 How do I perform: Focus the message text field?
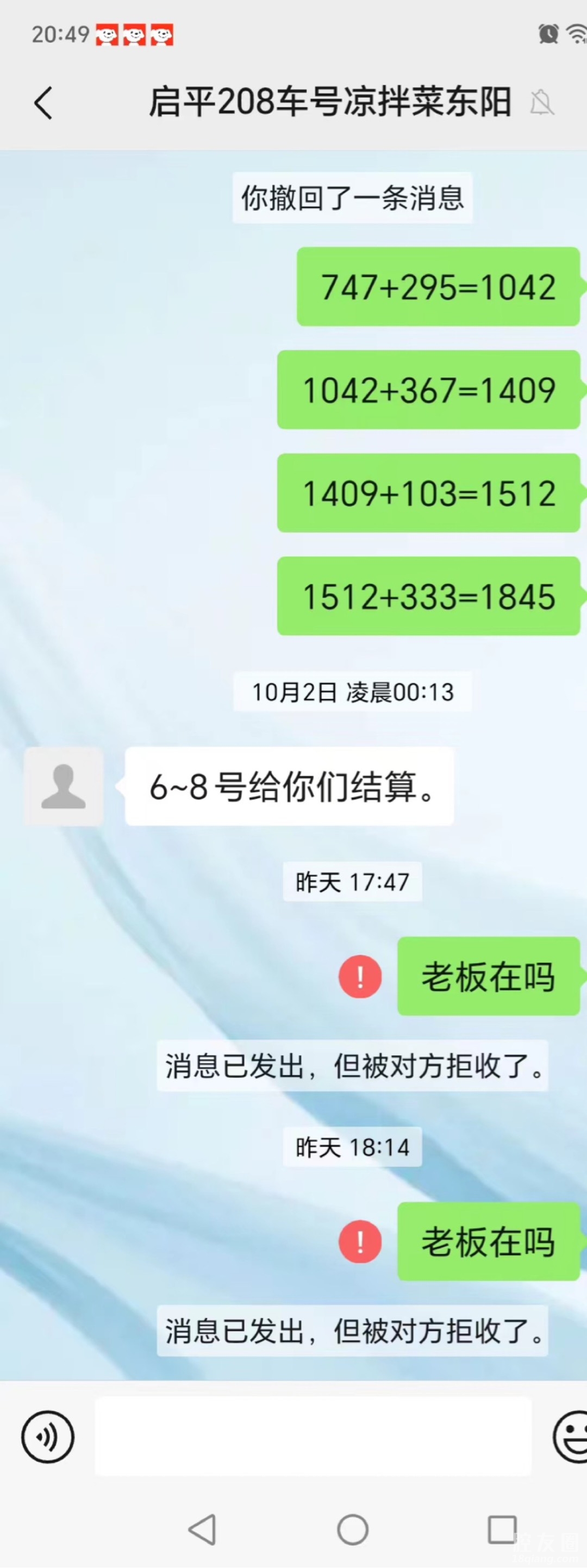313,1436
